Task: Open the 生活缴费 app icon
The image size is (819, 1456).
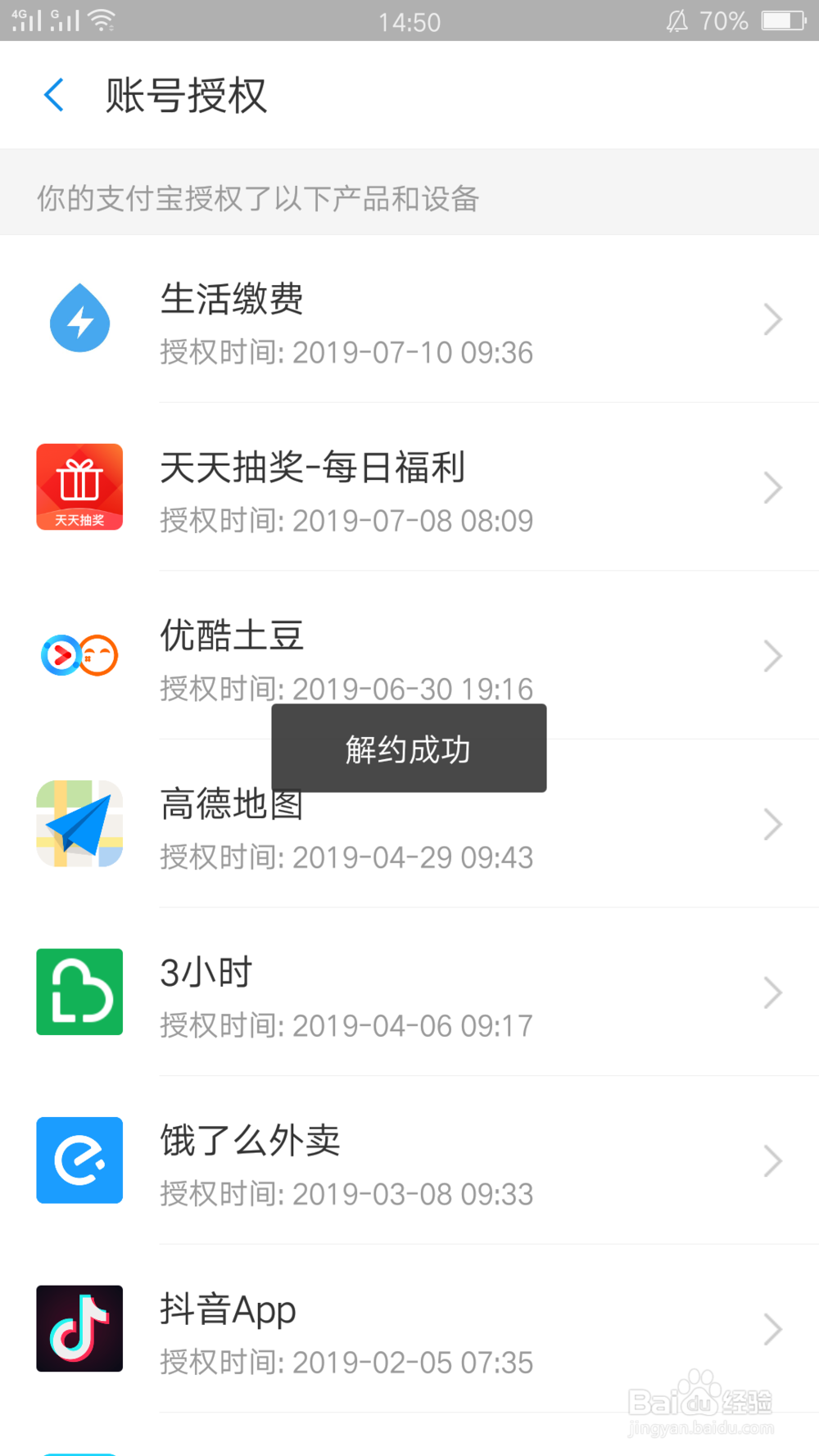Action: click(79, 319)
